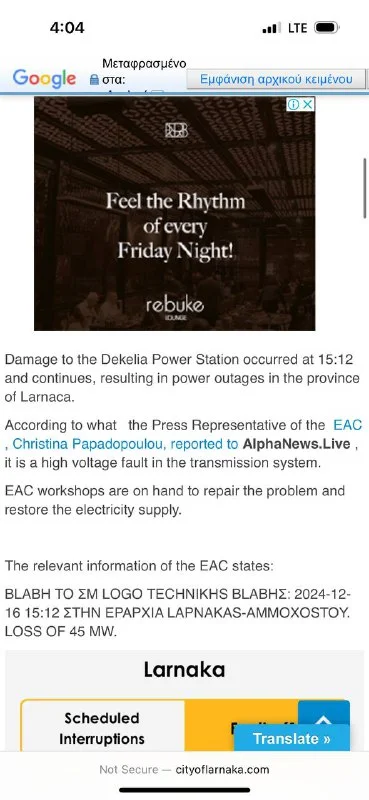Tap the scroll-to-top arrow button
This screenshot has height=800, width=369.
324,714
